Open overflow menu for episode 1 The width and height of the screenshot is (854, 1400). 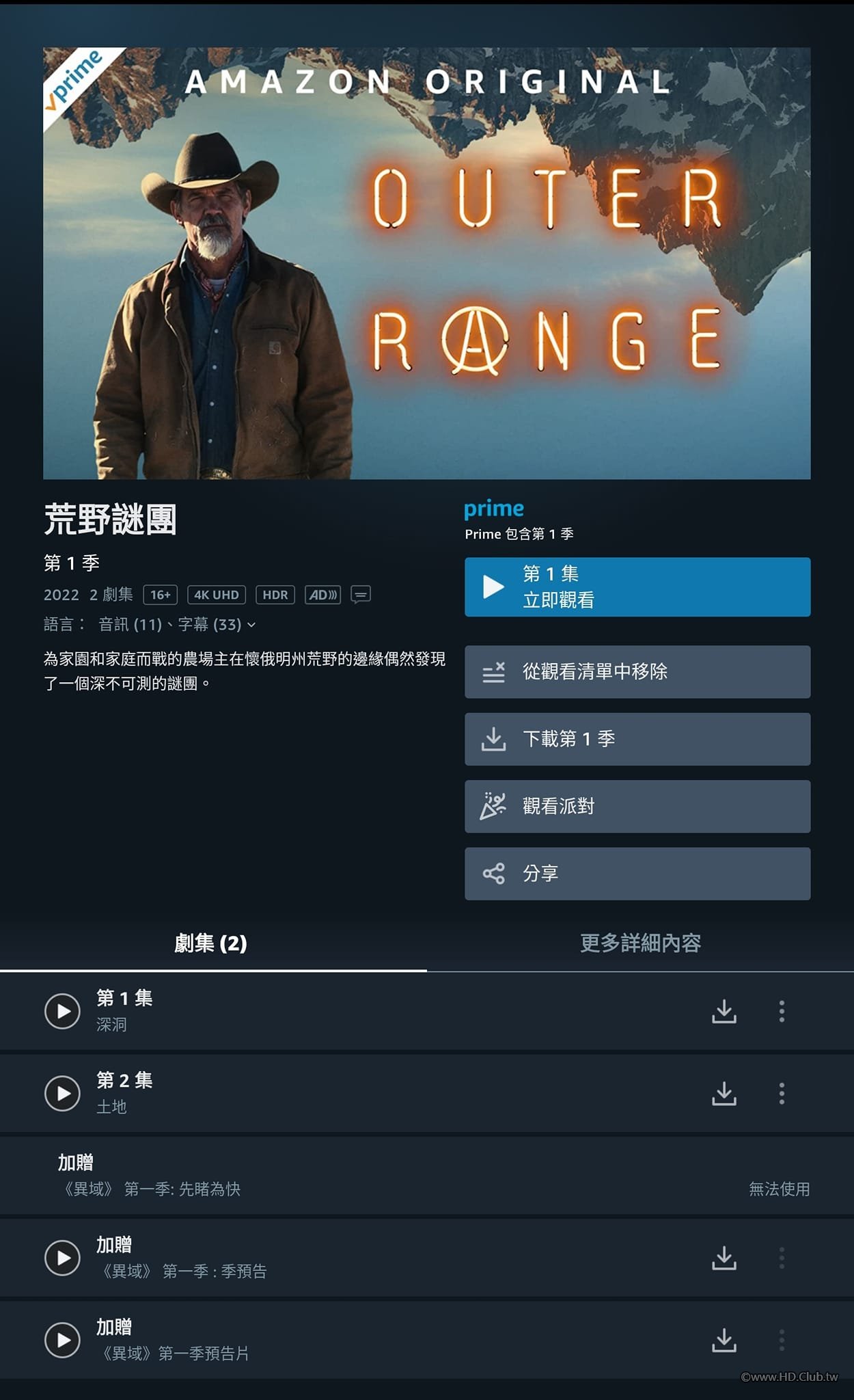pos(782,1011)
